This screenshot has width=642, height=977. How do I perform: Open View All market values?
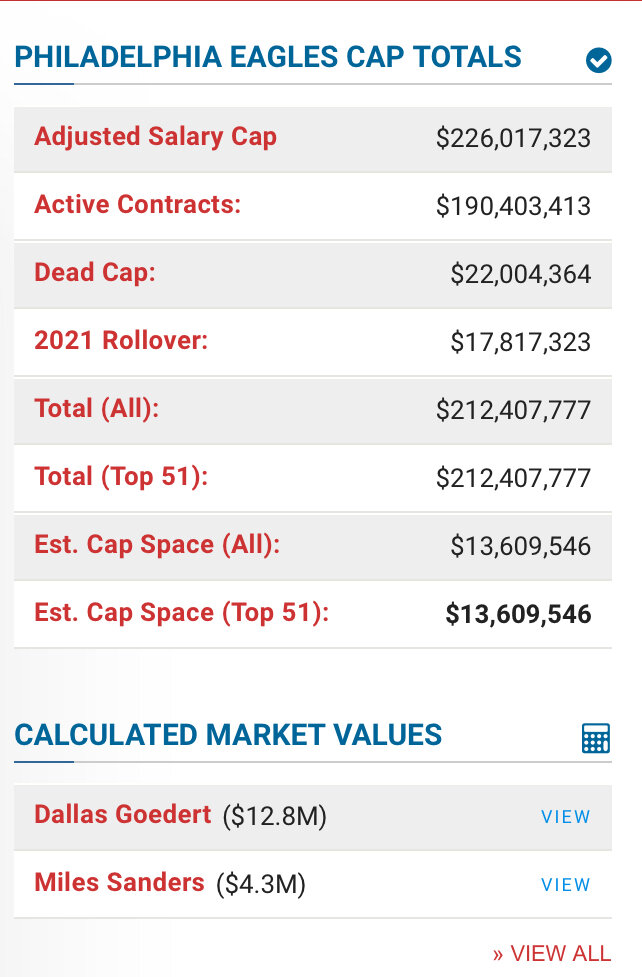[x=552, y=953]
